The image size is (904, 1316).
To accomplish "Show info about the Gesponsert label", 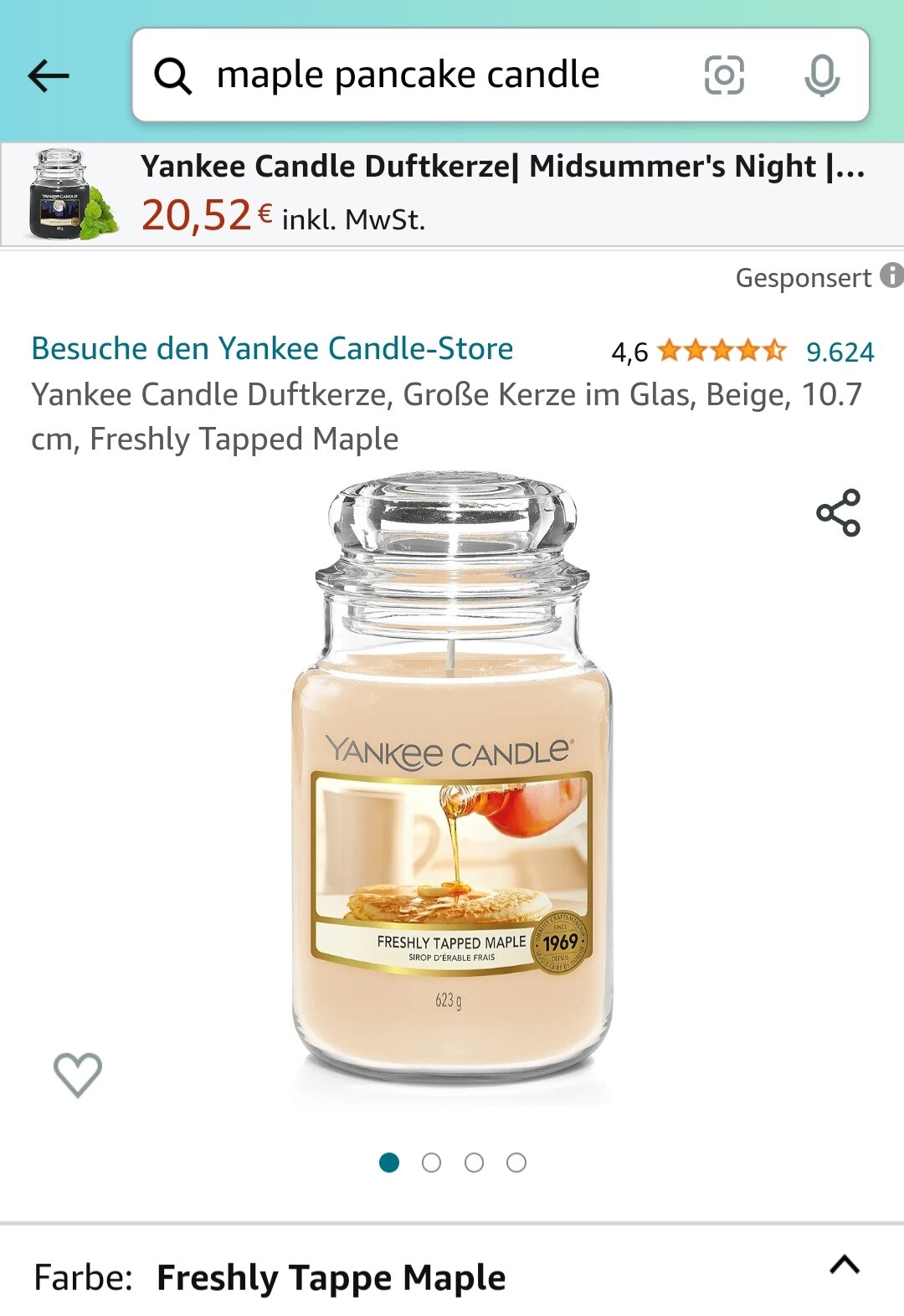I will pyautogui.click(x=891, y=275).
